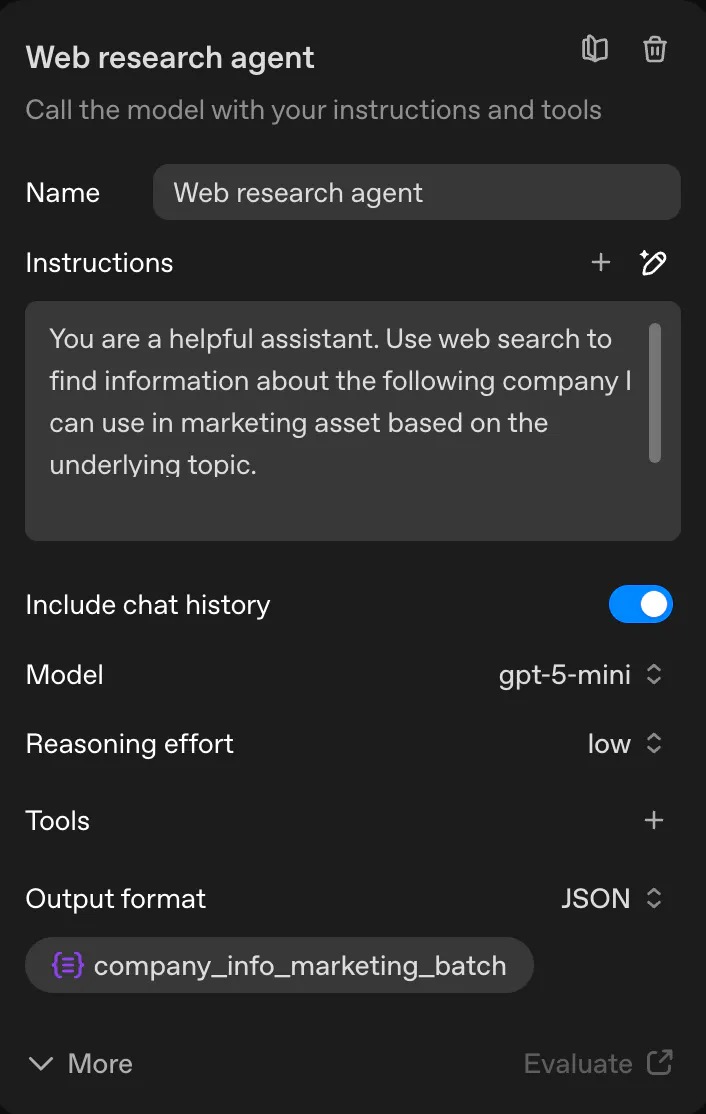
Task: Change Reasoning effort from low
Action: [x=624, y=744]
